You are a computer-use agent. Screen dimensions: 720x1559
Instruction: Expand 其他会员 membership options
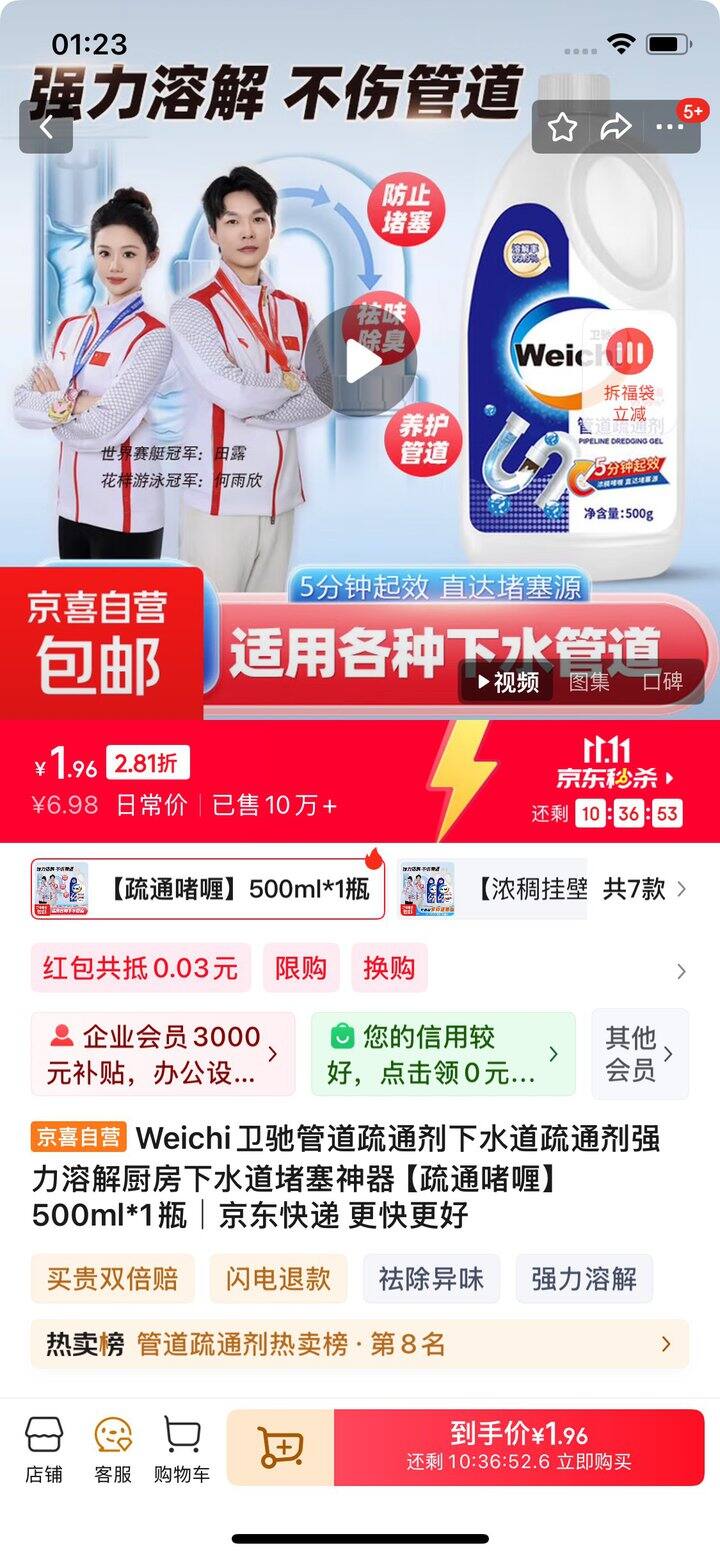pyautogui.click(x=640, y=1054)
